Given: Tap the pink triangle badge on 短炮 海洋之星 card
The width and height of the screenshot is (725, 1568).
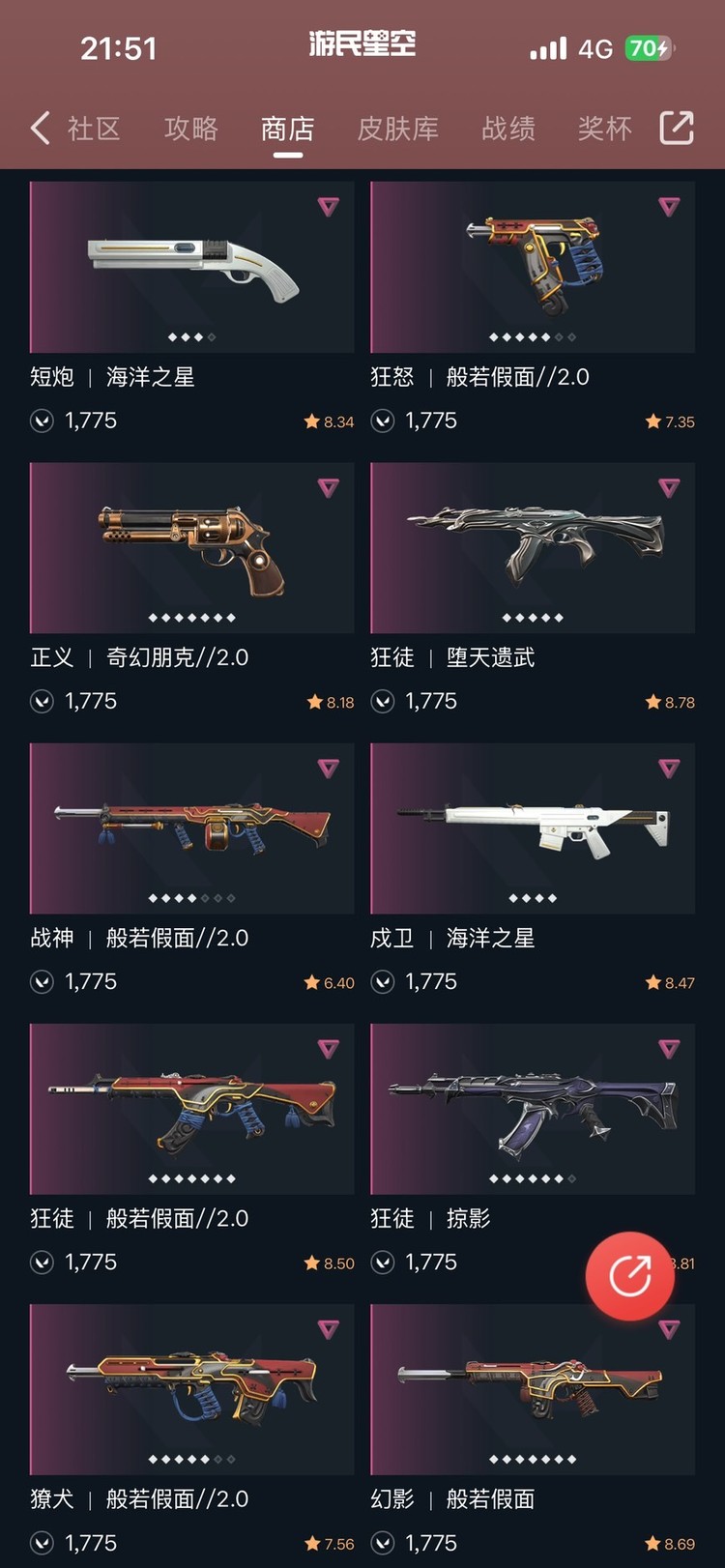Looking at the screenshot, I should (329, 207).
